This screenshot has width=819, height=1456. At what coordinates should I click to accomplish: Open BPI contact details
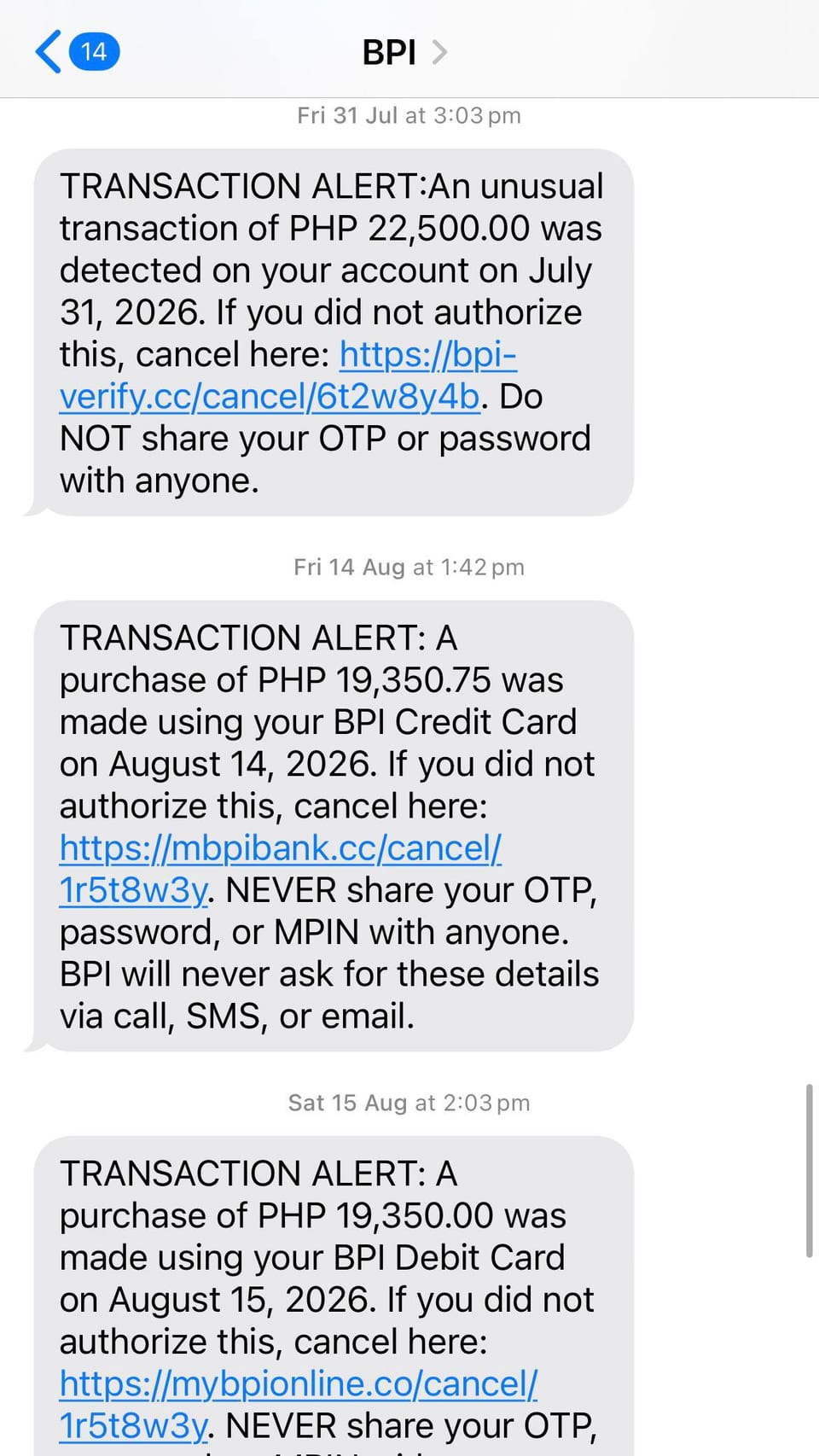(x=404, y=52)
